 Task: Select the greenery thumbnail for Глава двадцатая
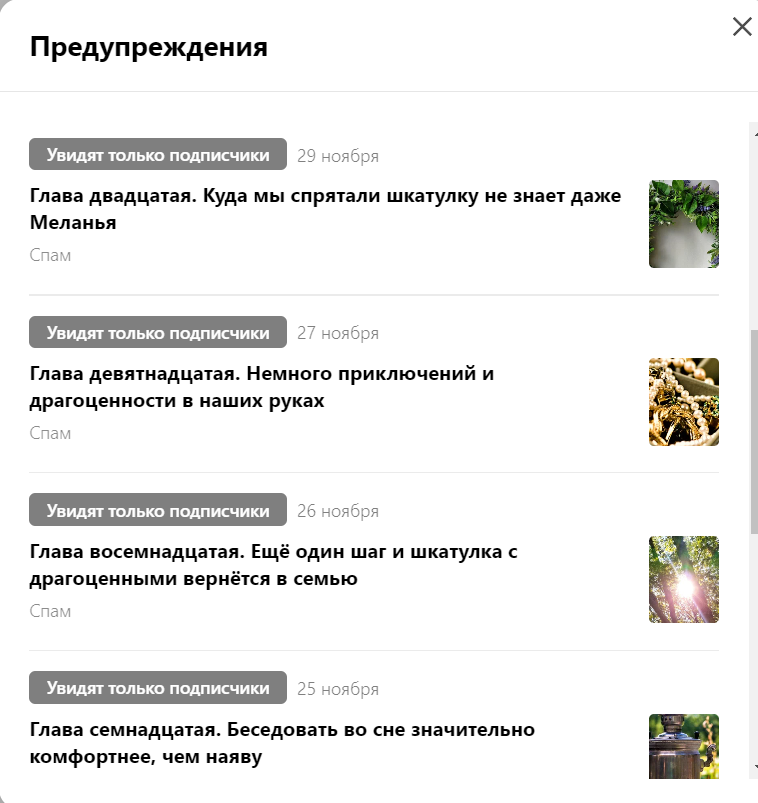click(684, 224)
